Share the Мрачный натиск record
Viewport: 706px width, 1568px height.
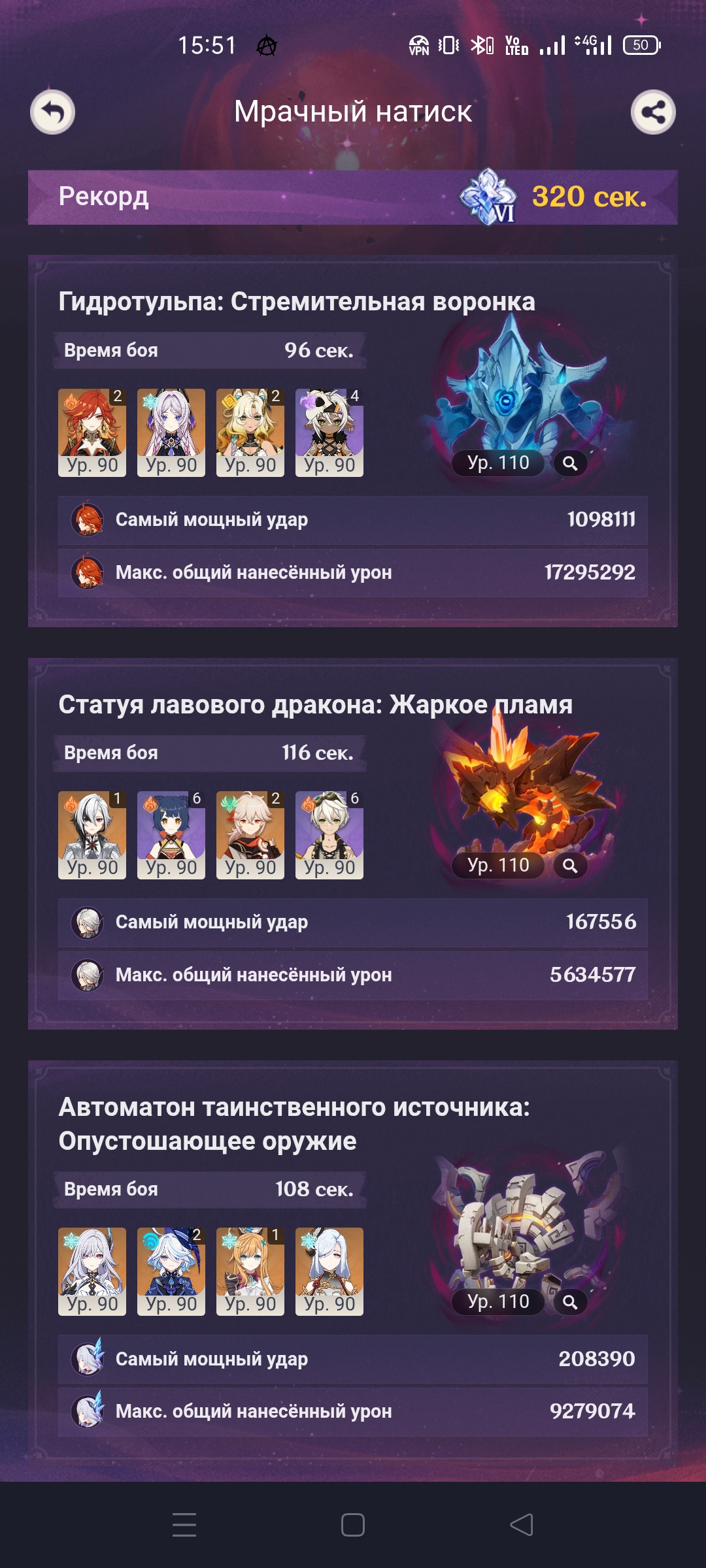click(653, 112)
